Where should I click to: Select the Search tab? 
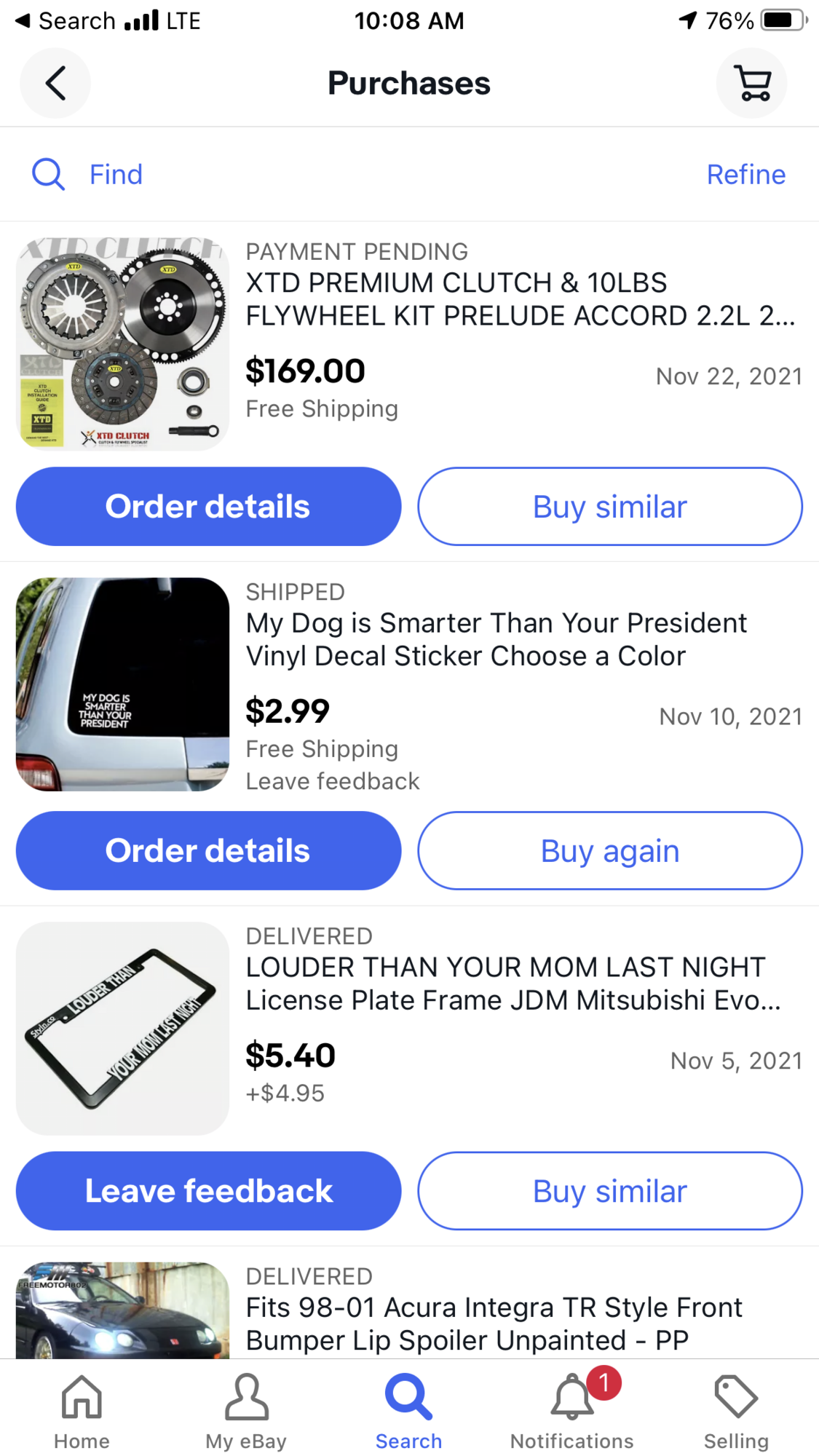click(x=408, y=1411)
